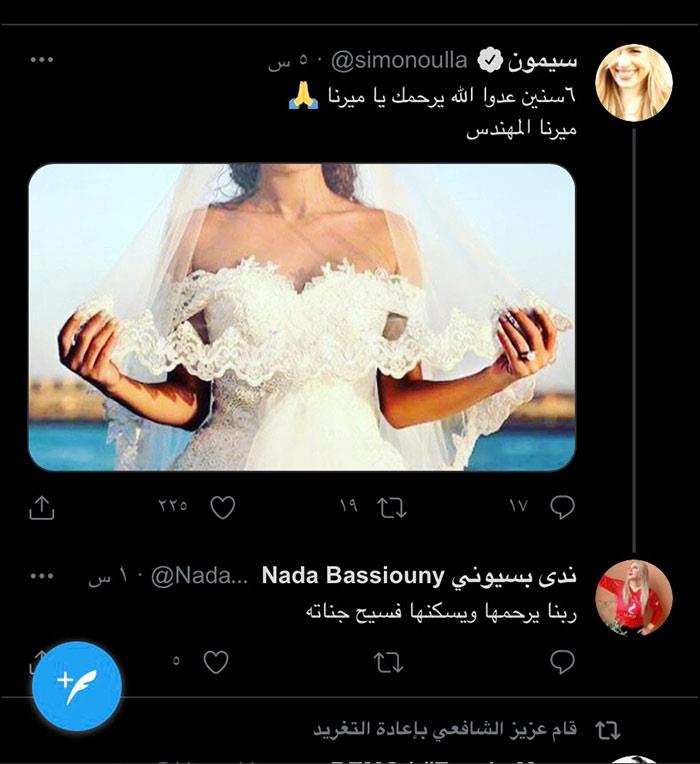The width and height of the screenshot is (700, 764).
Task: Open Nada Bassiouny's profile picture
Action: (x=633, y=598)
